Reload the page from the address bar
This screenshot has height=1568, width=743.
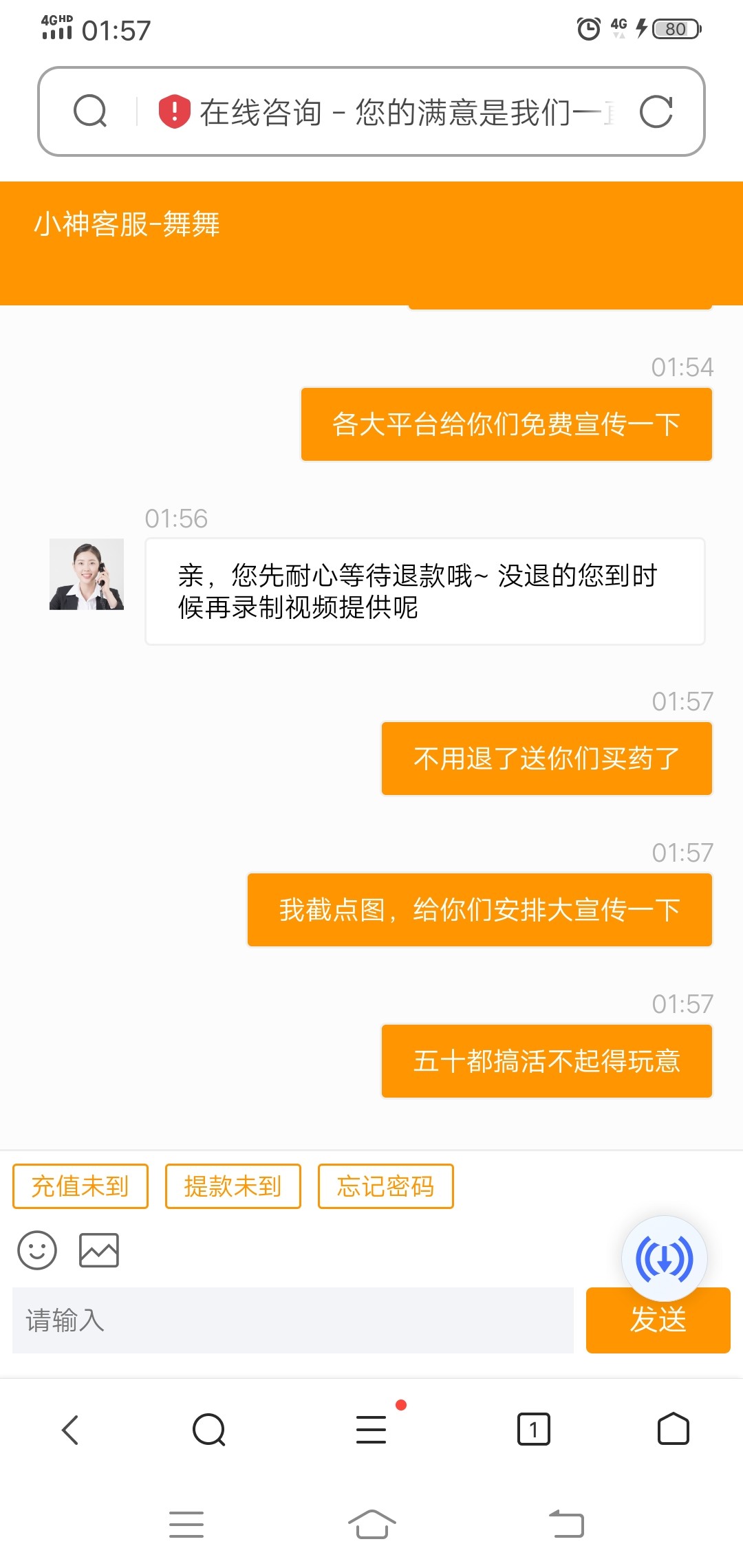(x=656, y=111)
